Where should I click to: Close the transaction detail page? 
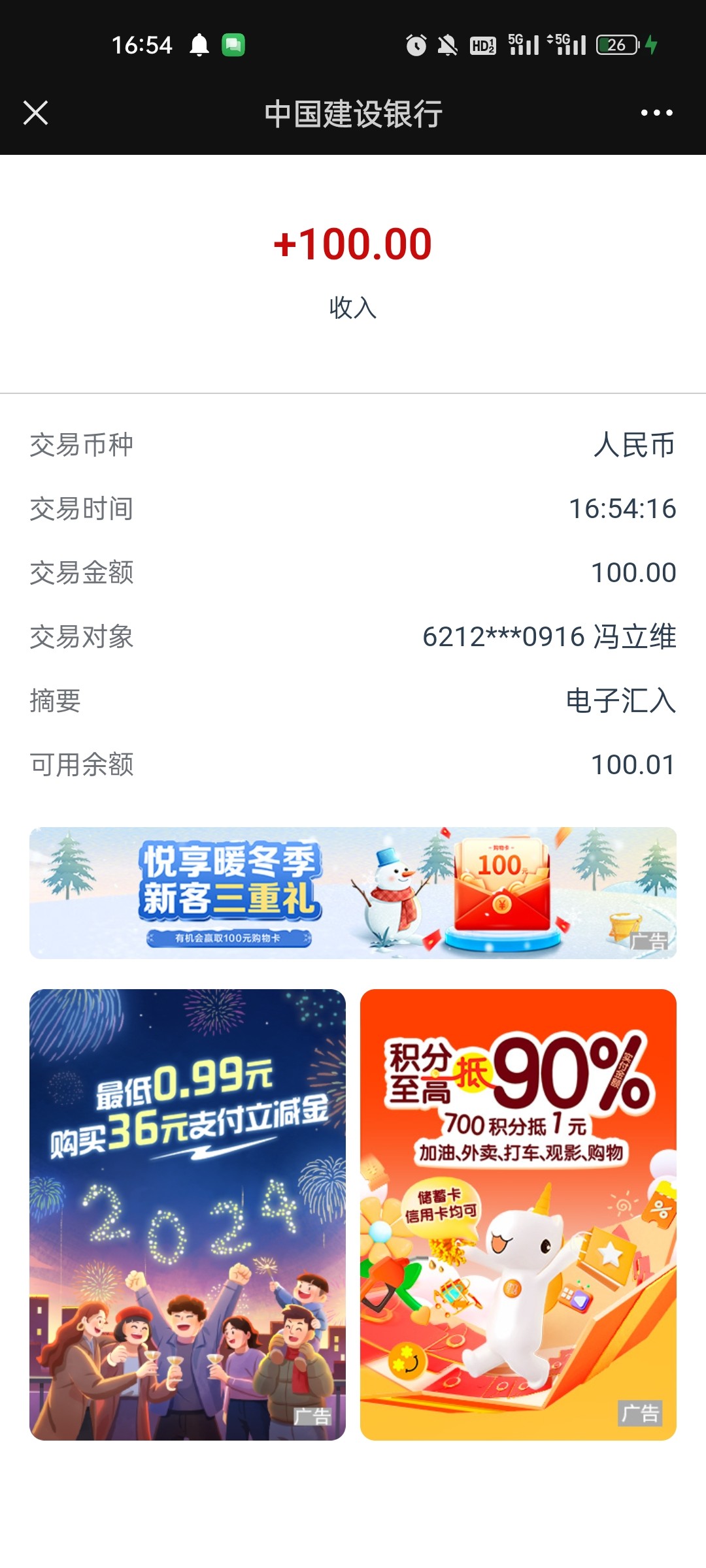pyautogui.click(x=37, y=112)
